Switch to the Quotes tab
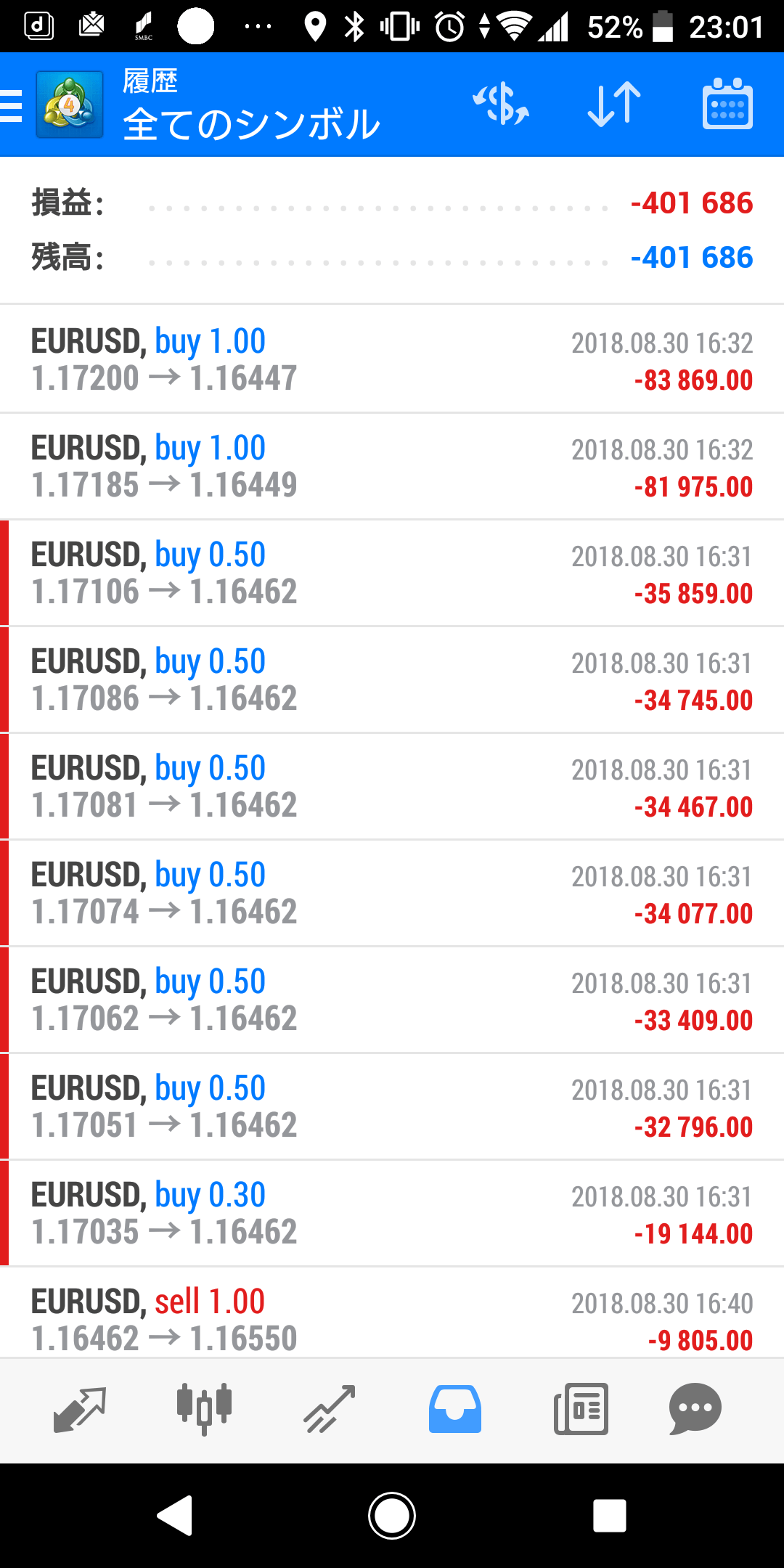Image resolution: width=784 pixels, height=1568 pixels. 80,1409
